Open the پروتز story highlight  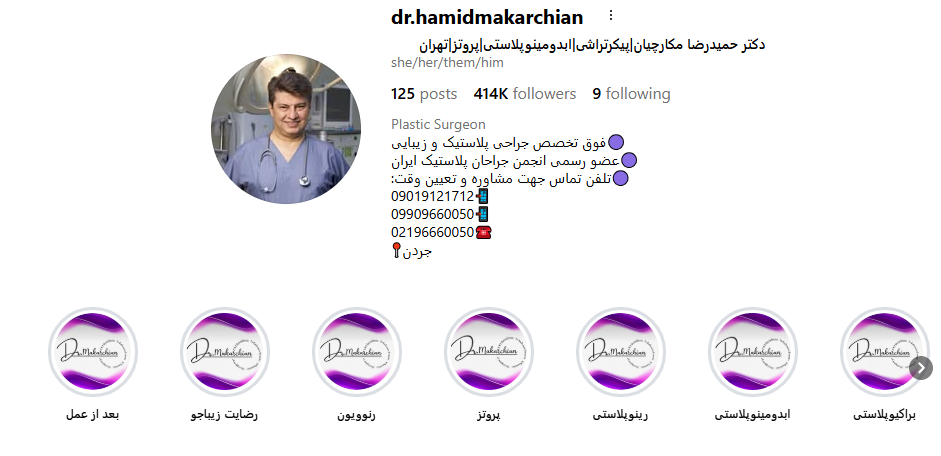pyautogui.click(x=489, y=352)
